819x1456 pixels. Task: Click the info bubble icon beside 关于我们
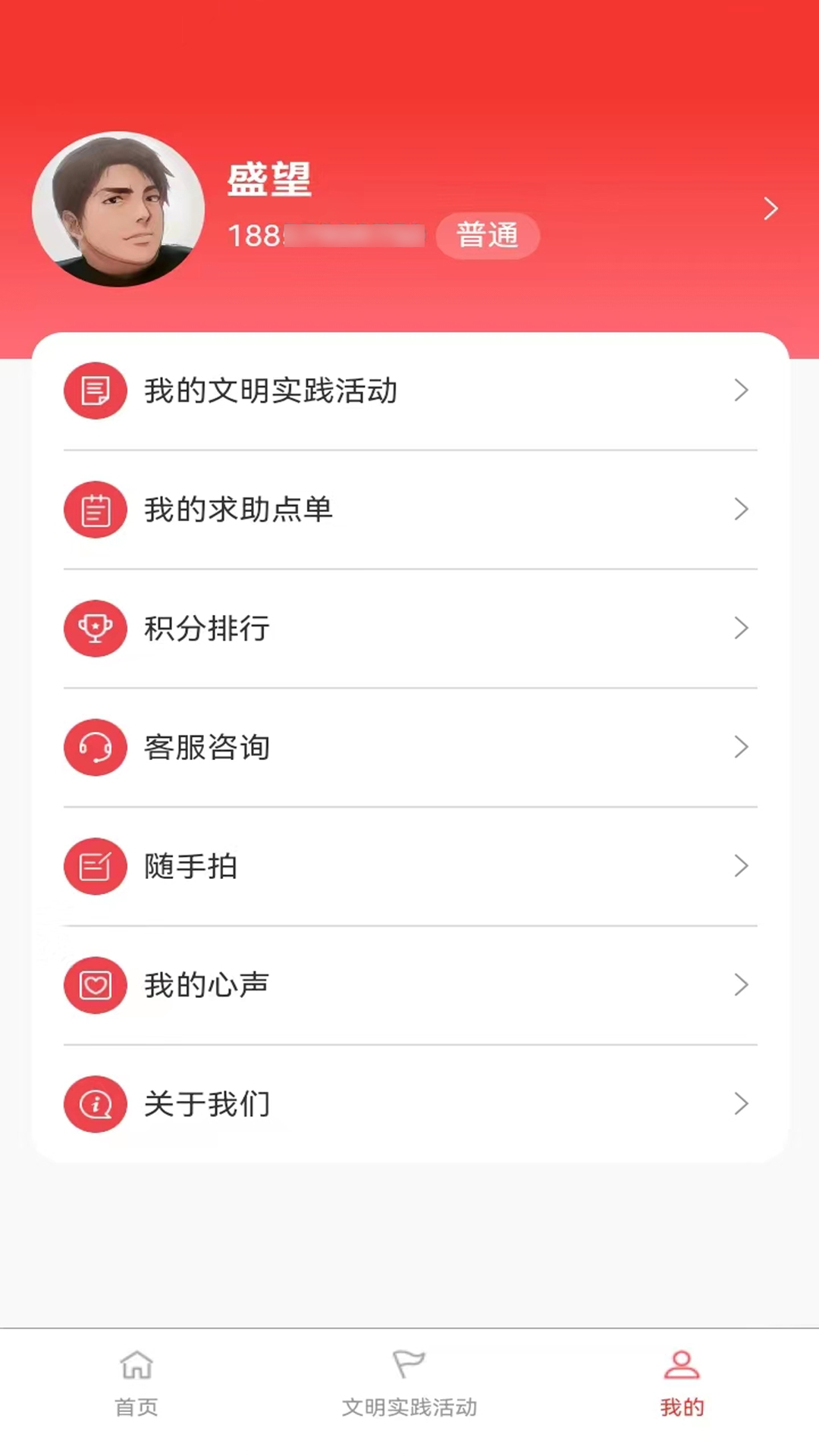coord(95,1104)
